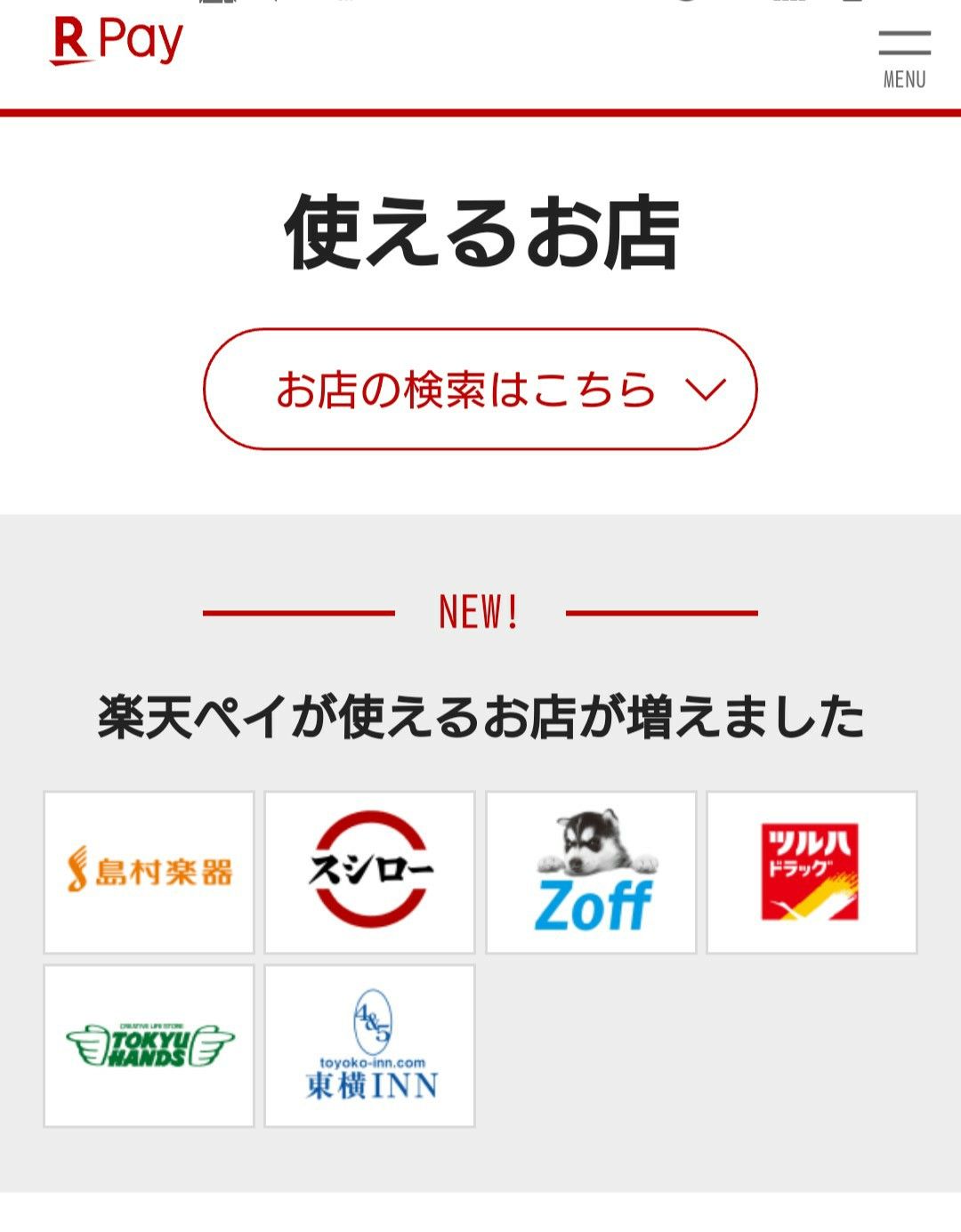Select the スシロー store tile

tap(369, 872)
